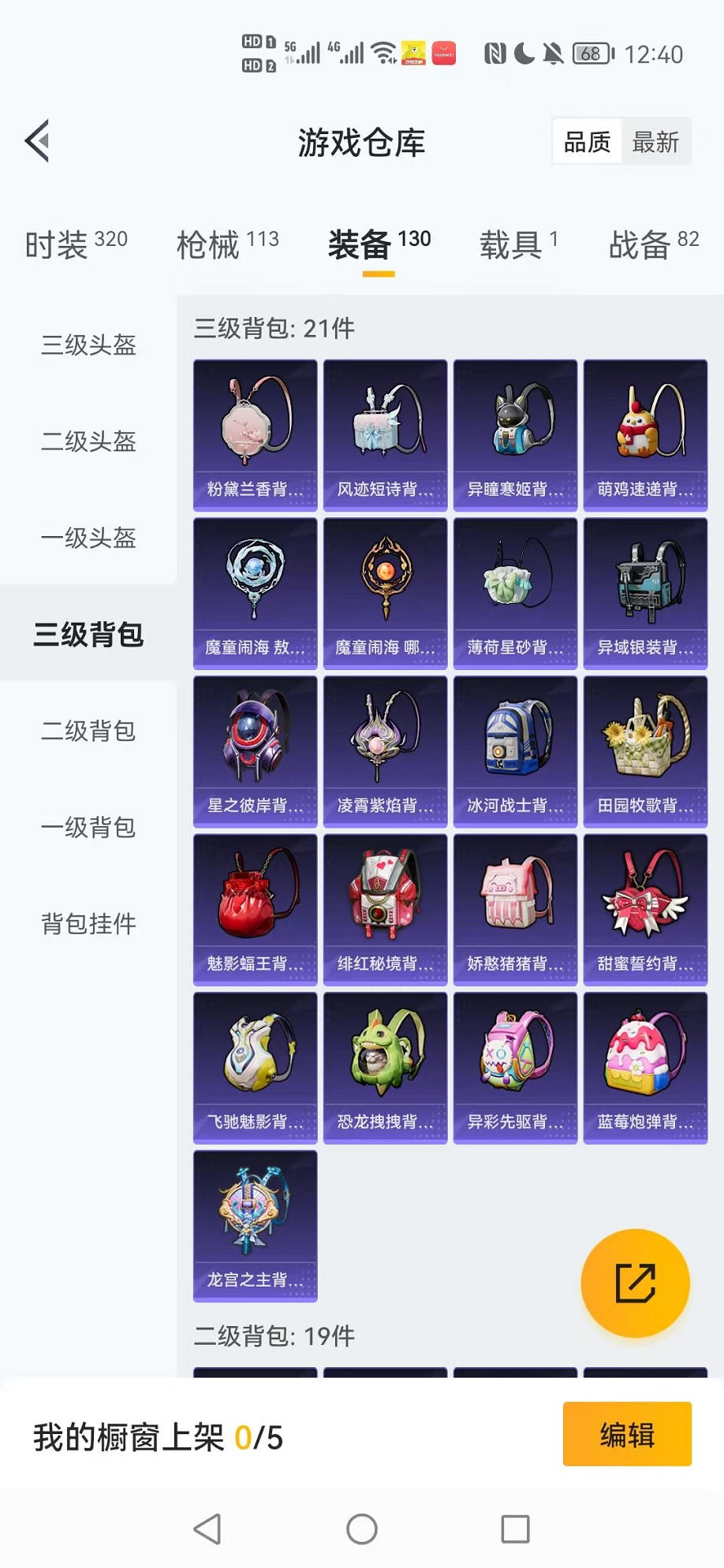Switch to the 时装 tab
Screen dimensions: 724x1568
(76, 244)
